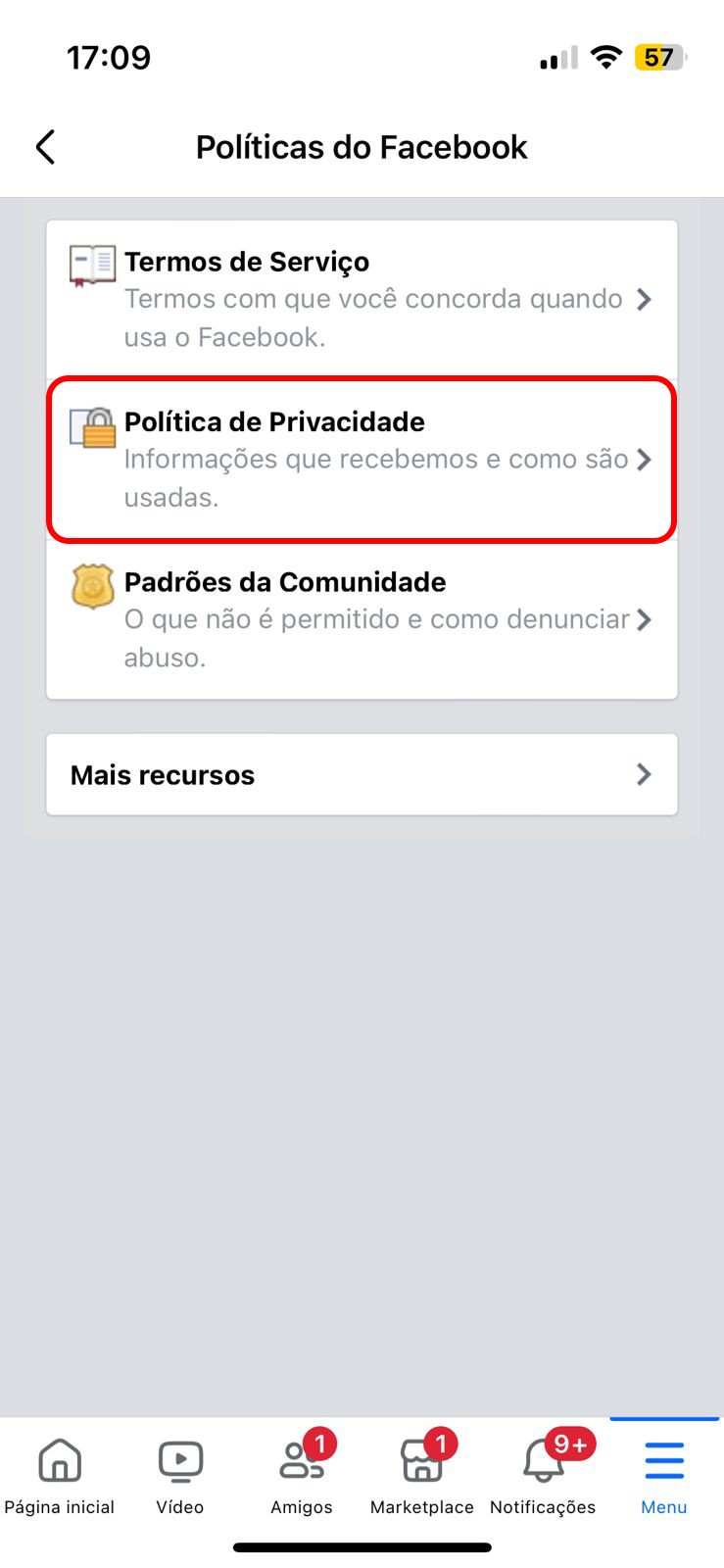
Task: Select the Menu tab
Action: point(664,1477)
